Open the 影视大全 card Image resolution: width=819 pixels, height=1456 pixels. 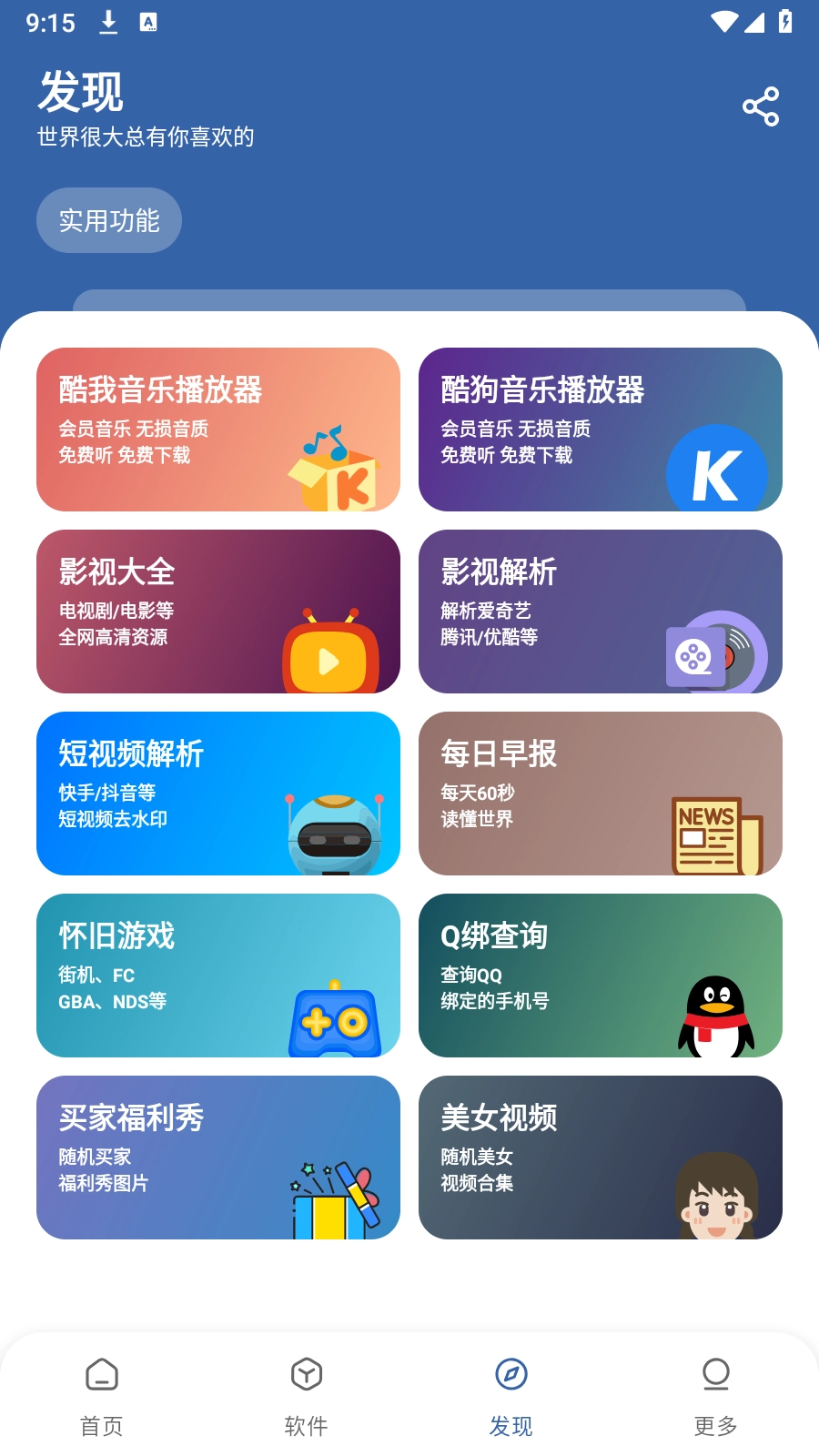(218, 612)
